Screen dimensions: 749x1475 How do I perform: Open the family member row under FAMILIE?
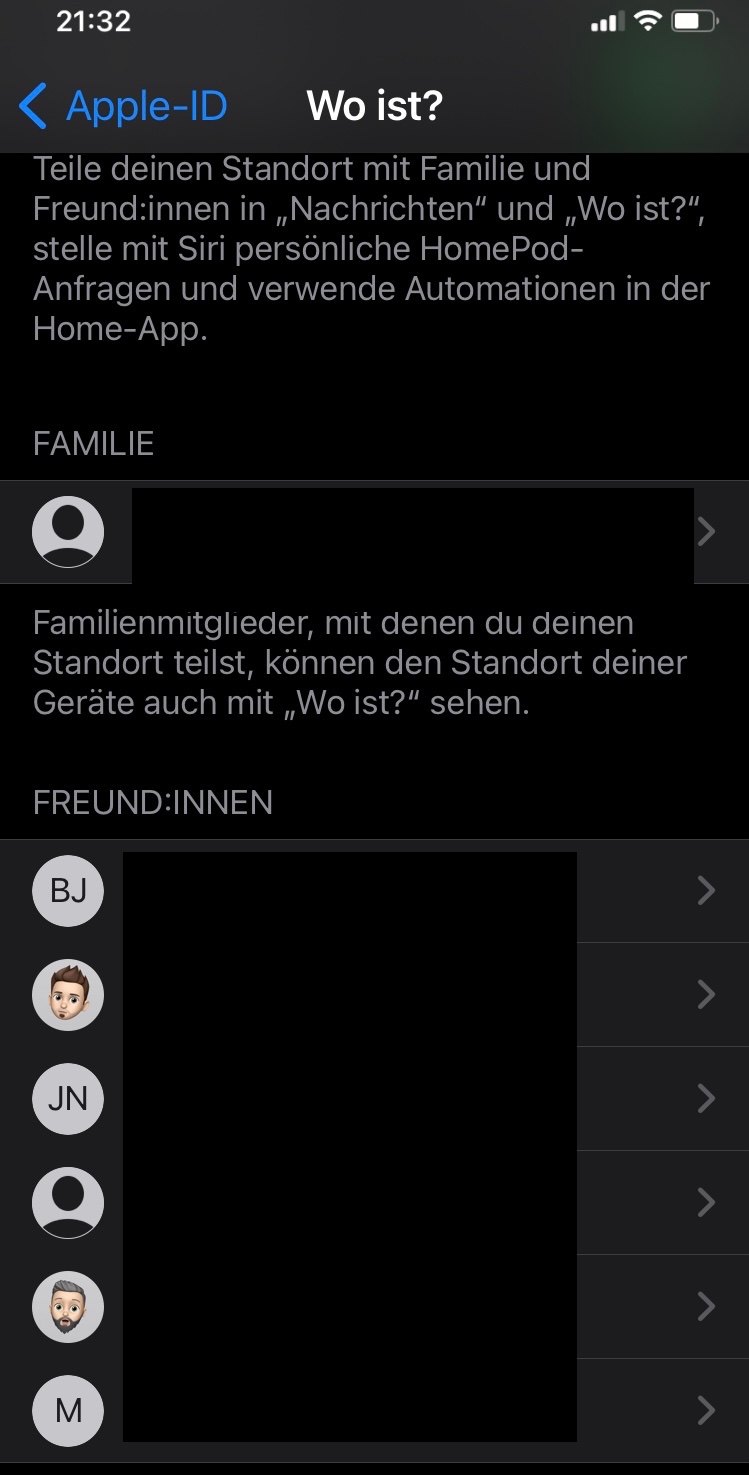pyautogui.click(x=374, y=532)
